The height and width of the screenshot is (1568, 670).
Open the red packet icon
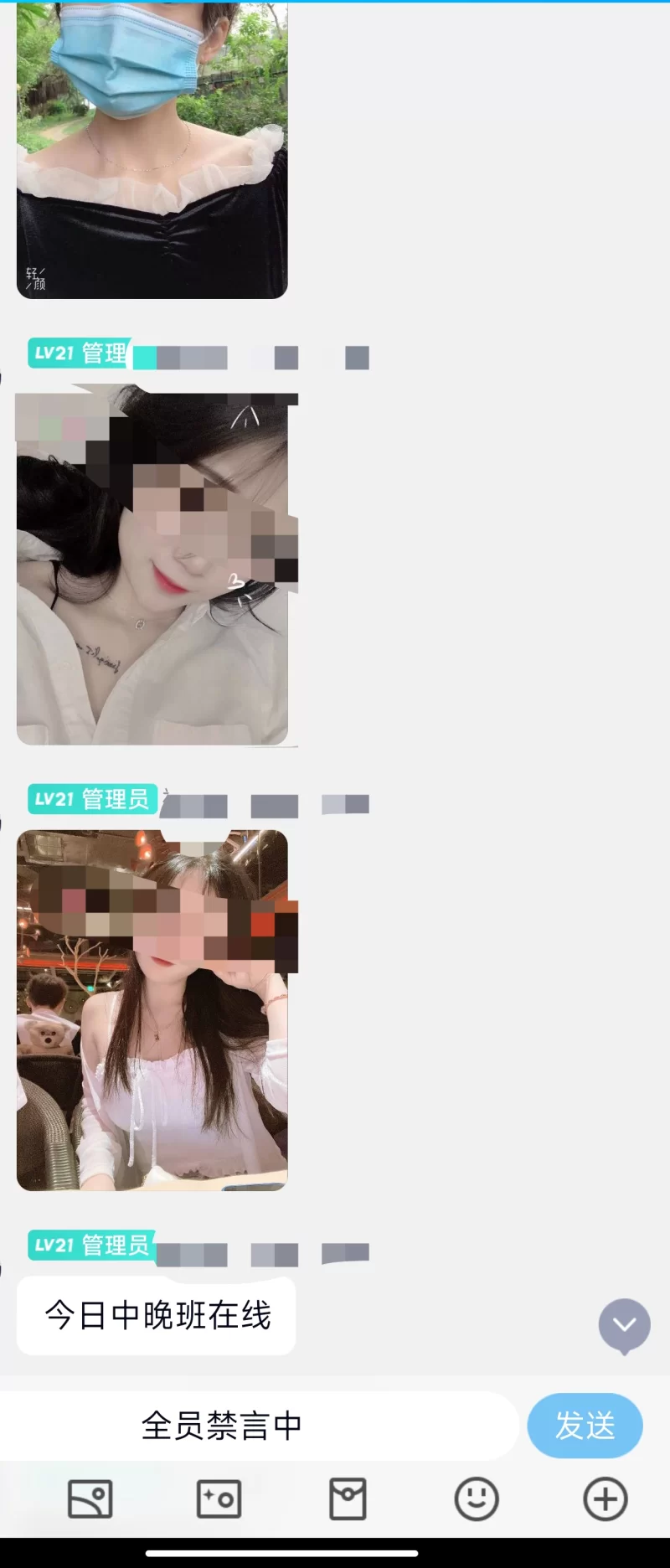(348, 1498)
